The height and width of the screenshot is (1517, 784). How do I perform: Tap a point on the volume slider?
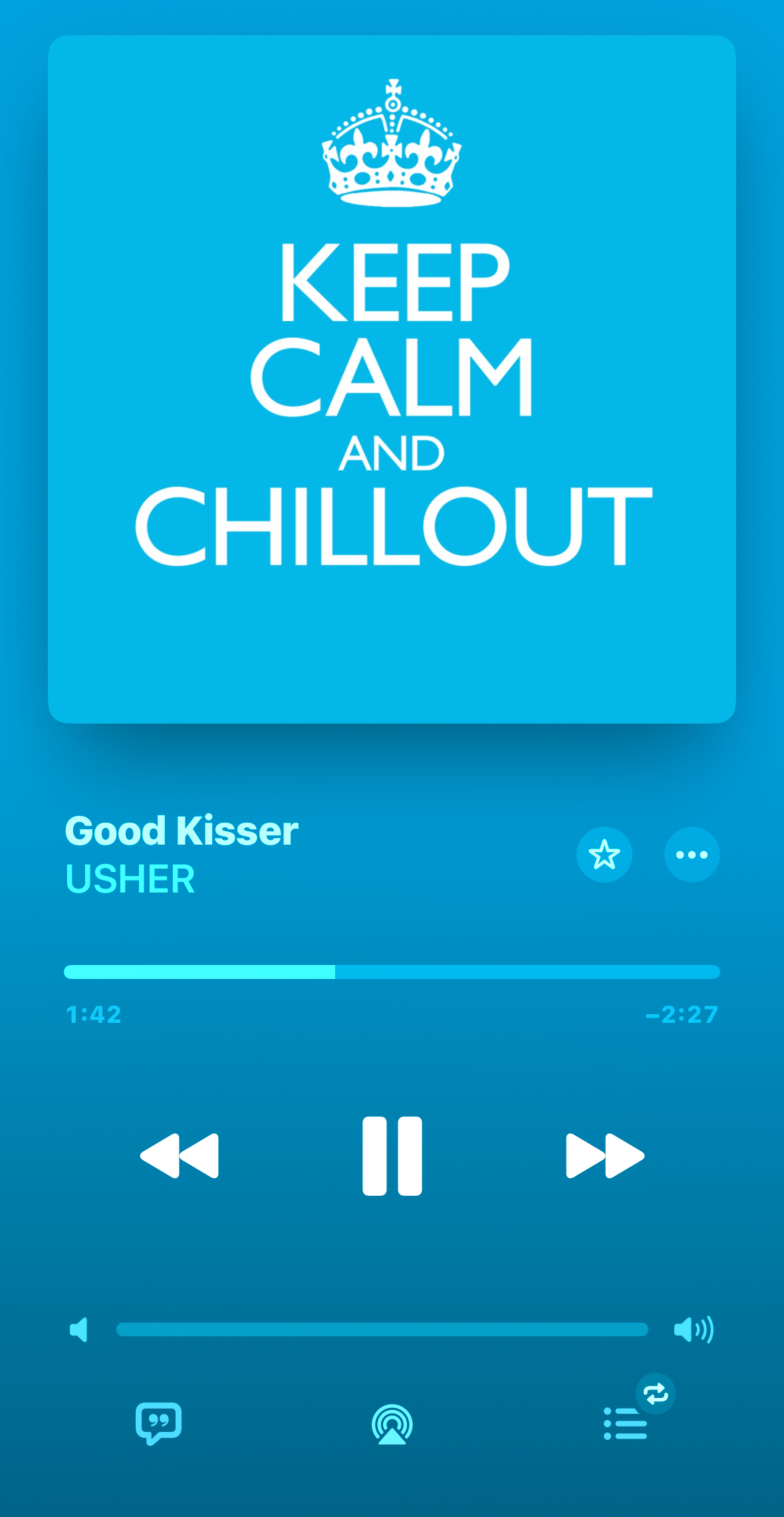382,1329
